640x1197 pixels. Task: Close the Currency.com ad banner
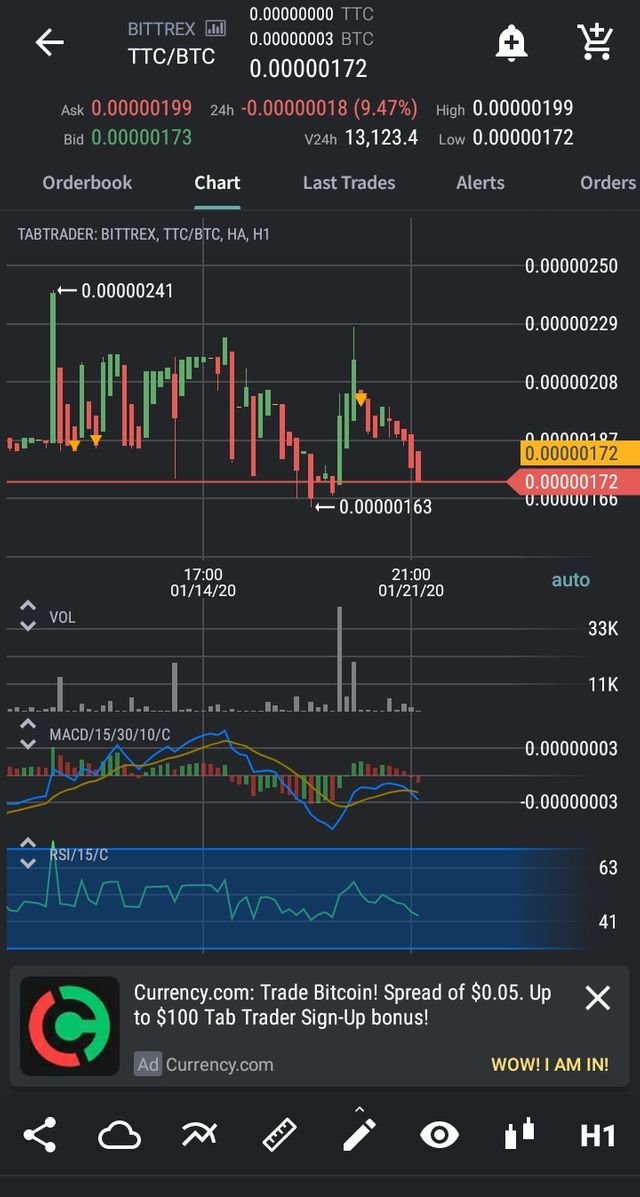point(597,997)
